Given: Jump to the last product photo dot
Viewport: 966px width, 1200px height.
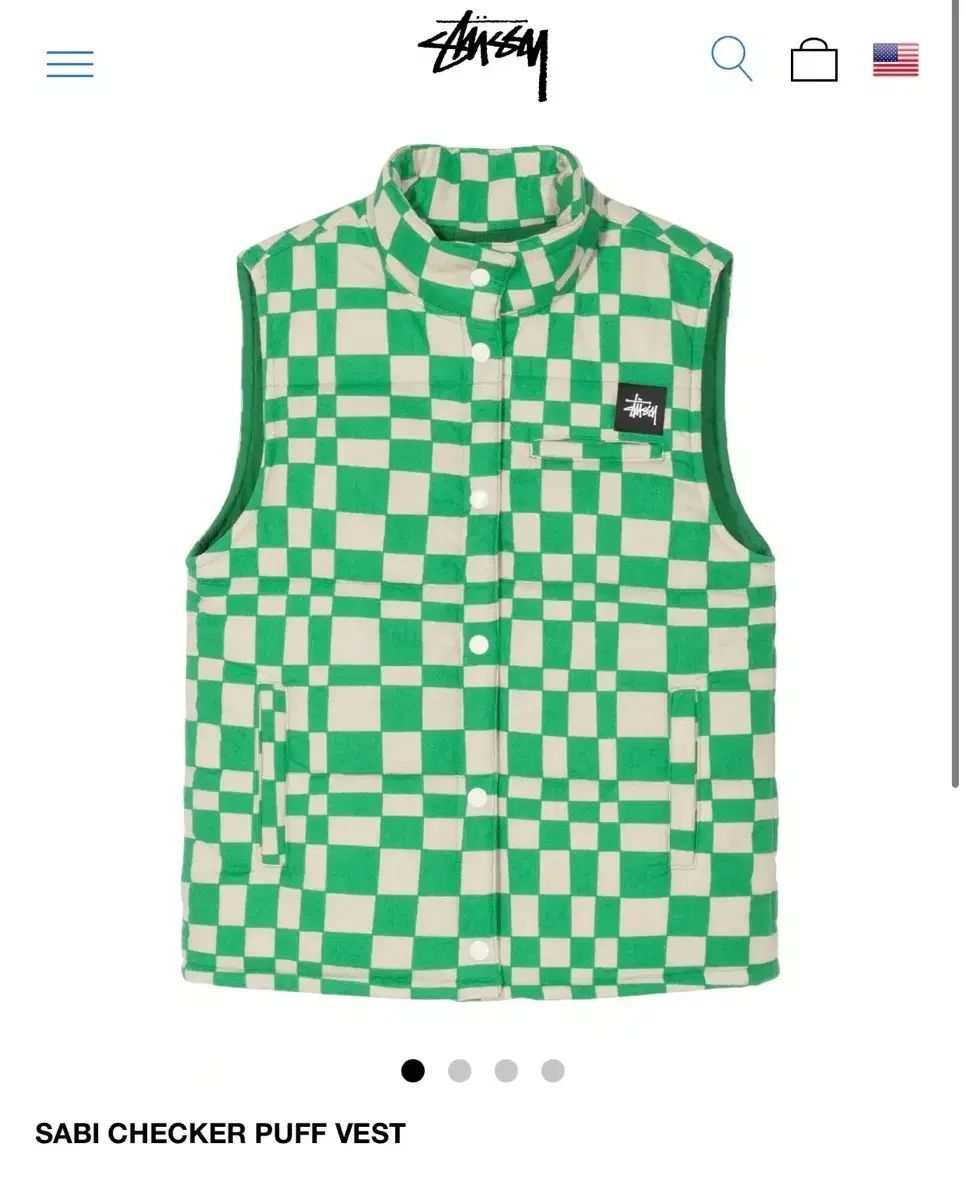Looking at the screenshot, I should point(553,1072).
